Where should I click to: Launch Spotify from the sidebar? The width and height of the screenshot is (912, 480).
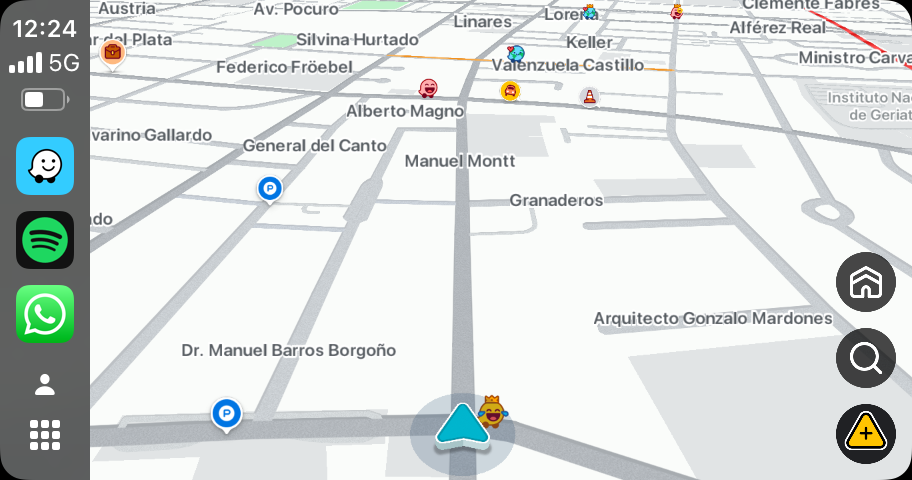(x=45, y=240)
